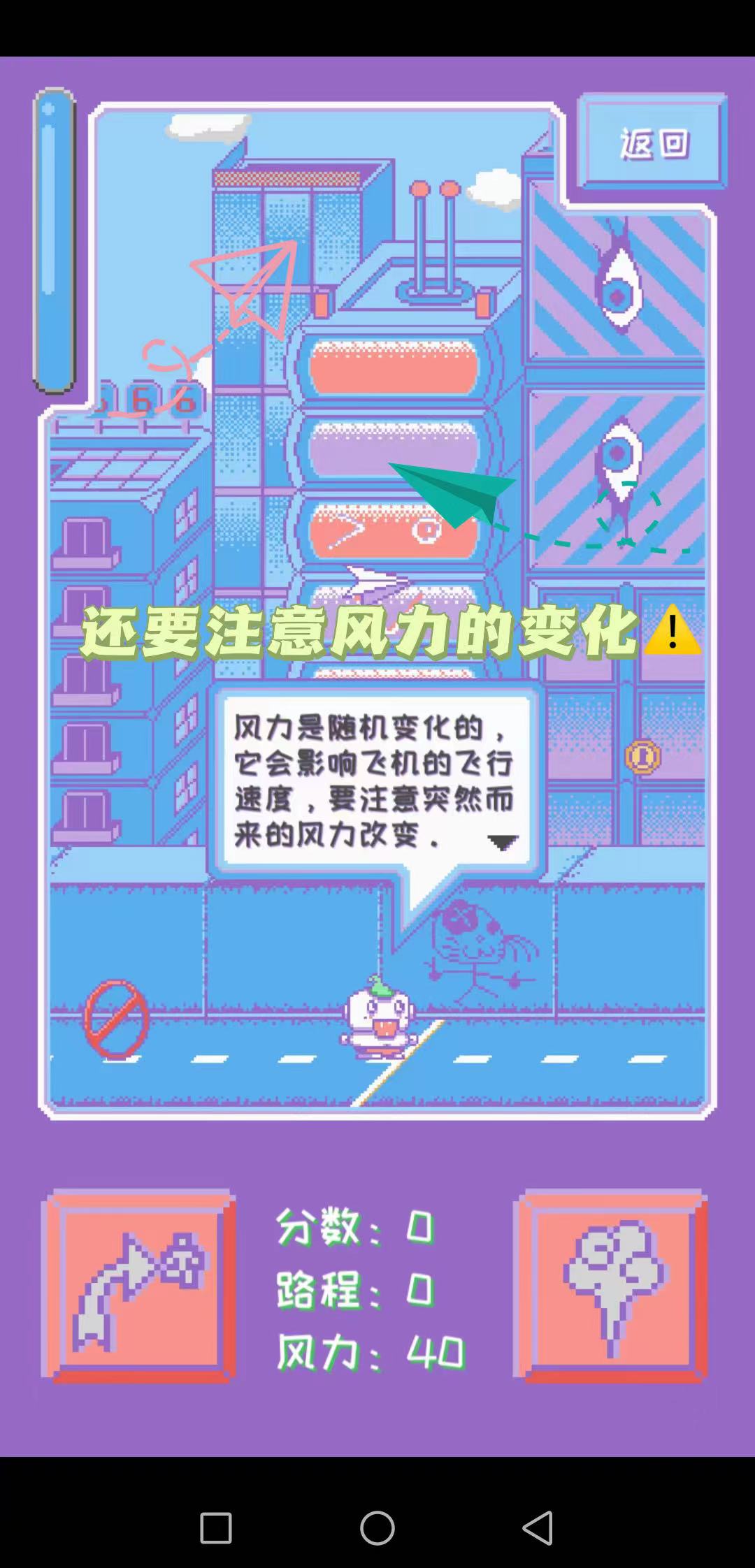Screen dimensions: 755x1568
Task: Advance the wind tutorial dialog arrow
Action: coord(502,842)
